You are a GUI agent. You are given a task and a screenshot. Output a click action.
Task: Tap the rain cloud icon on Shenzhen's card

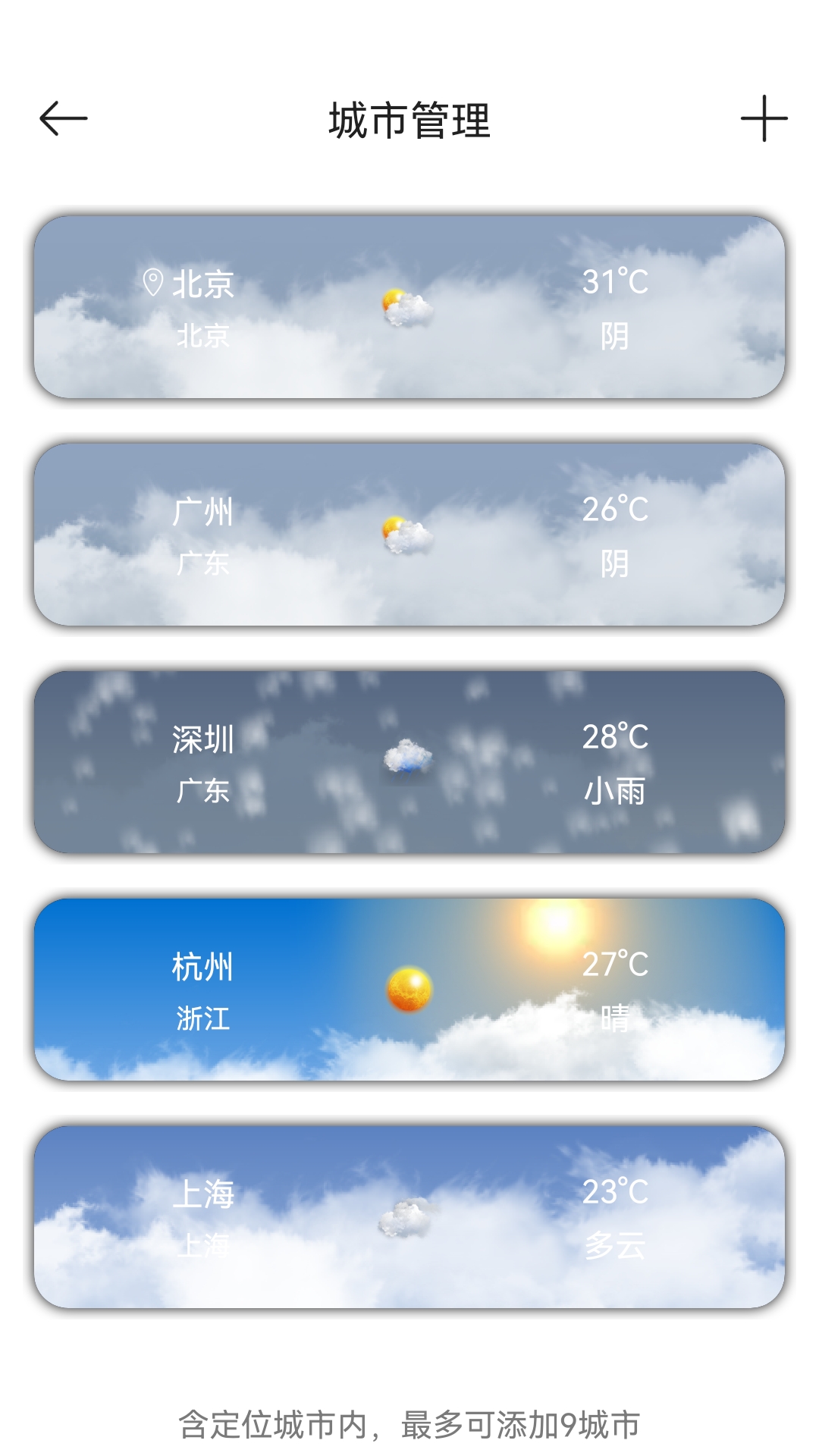point(407,755)
